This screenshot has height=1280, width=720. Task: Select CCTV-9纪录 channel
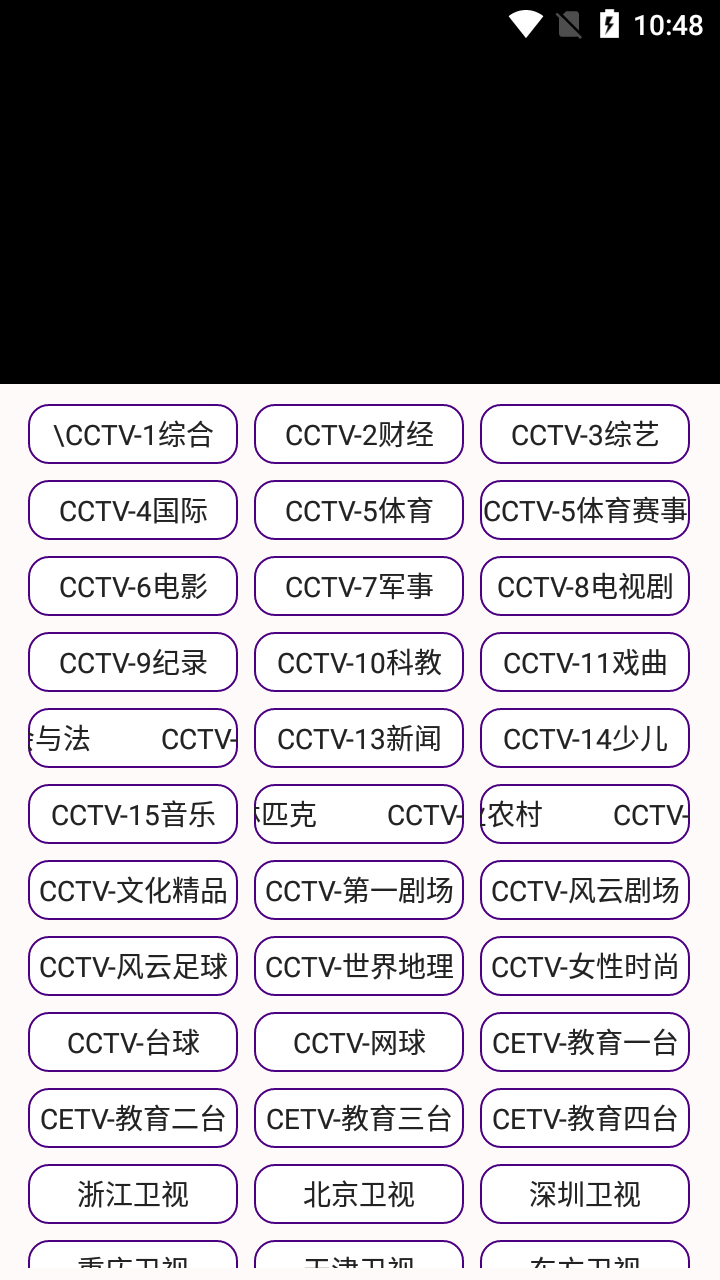pos(132,662)
